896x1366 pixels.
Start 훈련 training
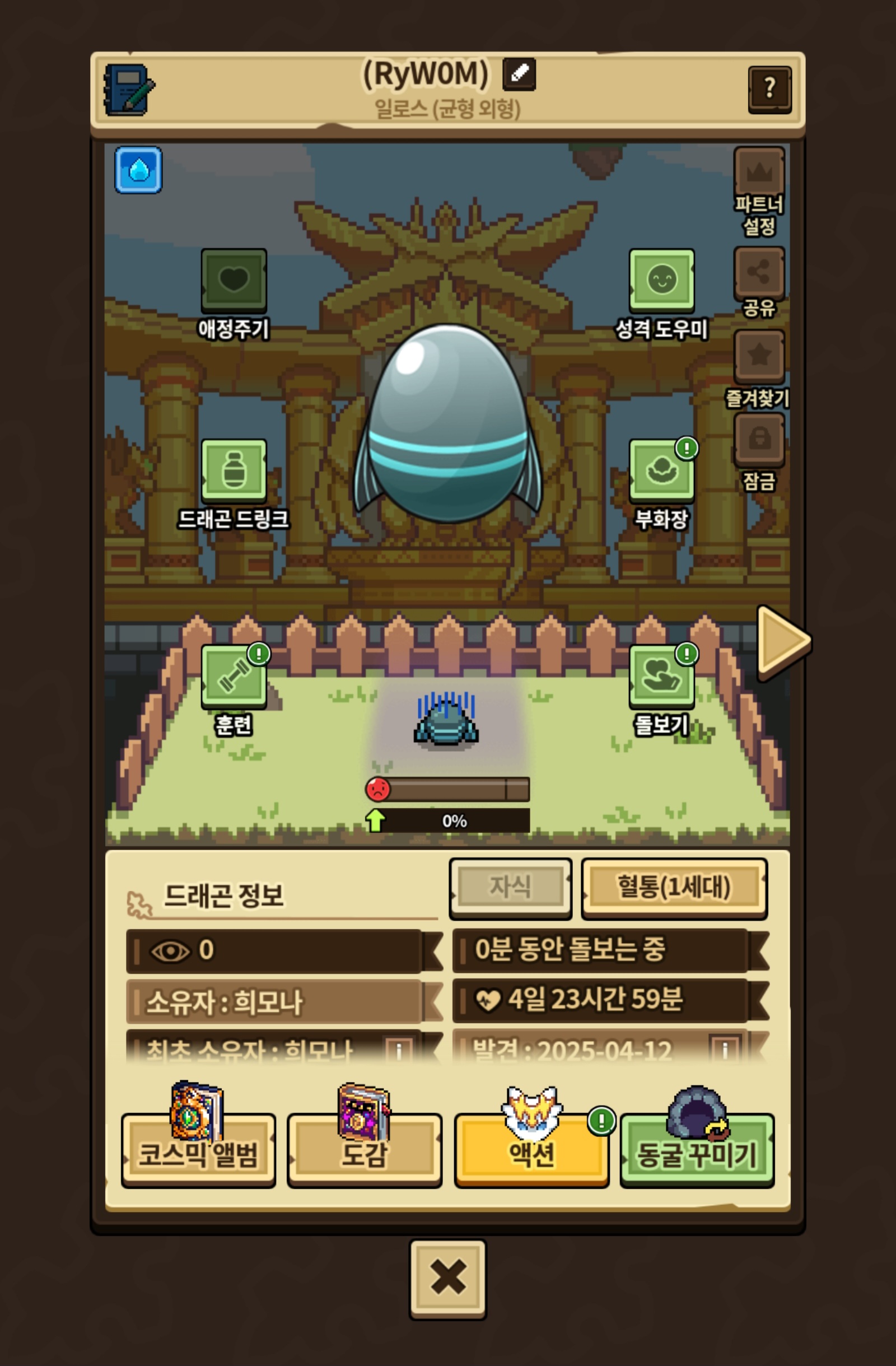(x=234, y=676)
